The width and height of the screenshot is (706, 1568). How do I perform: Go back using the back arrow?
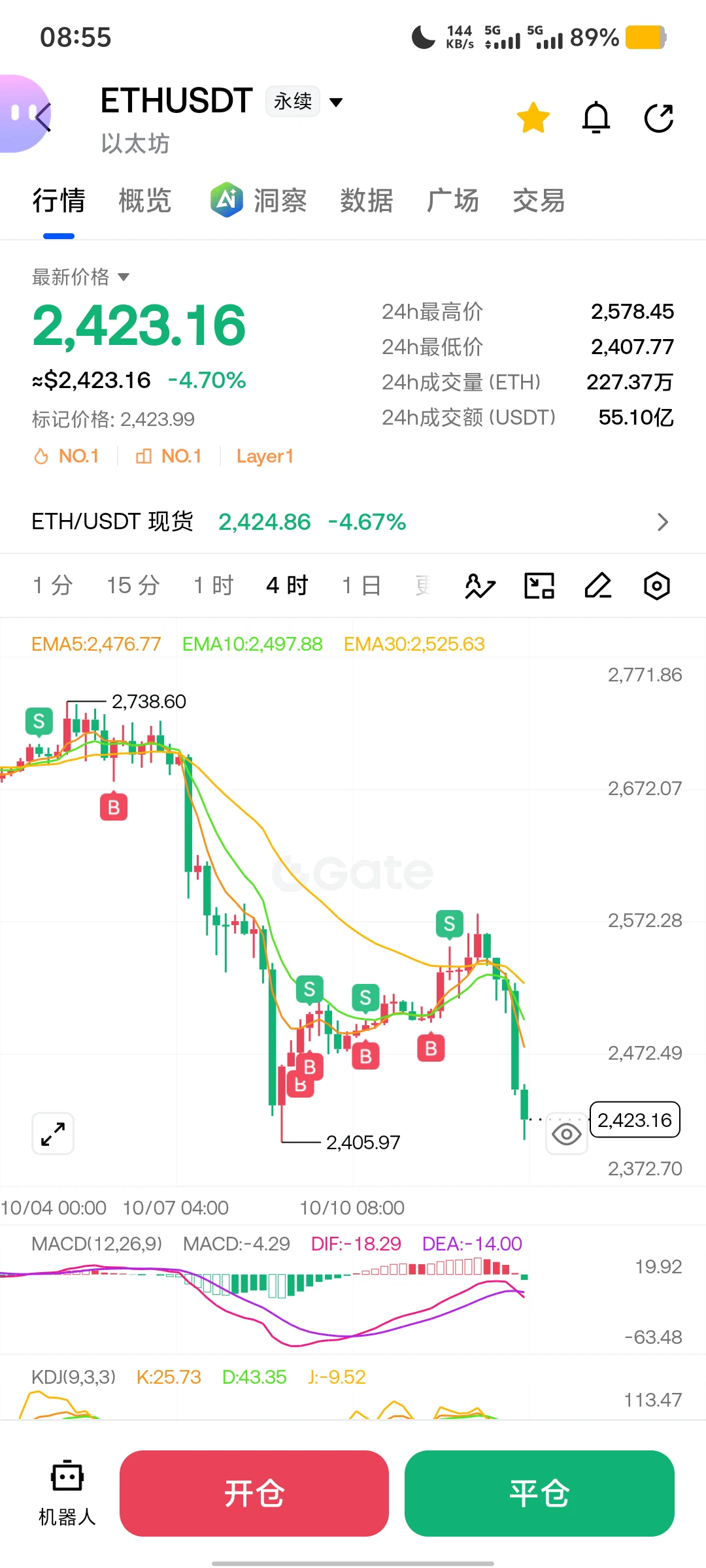[x=43, y=118]
